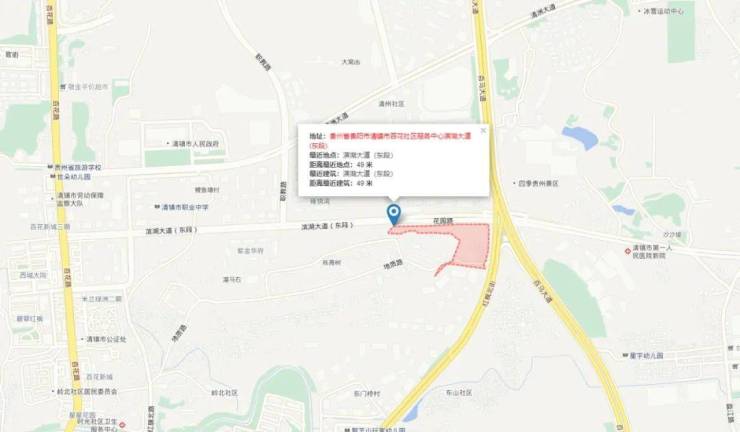
Task: Close the address info popup
Action: pos(483,130)
